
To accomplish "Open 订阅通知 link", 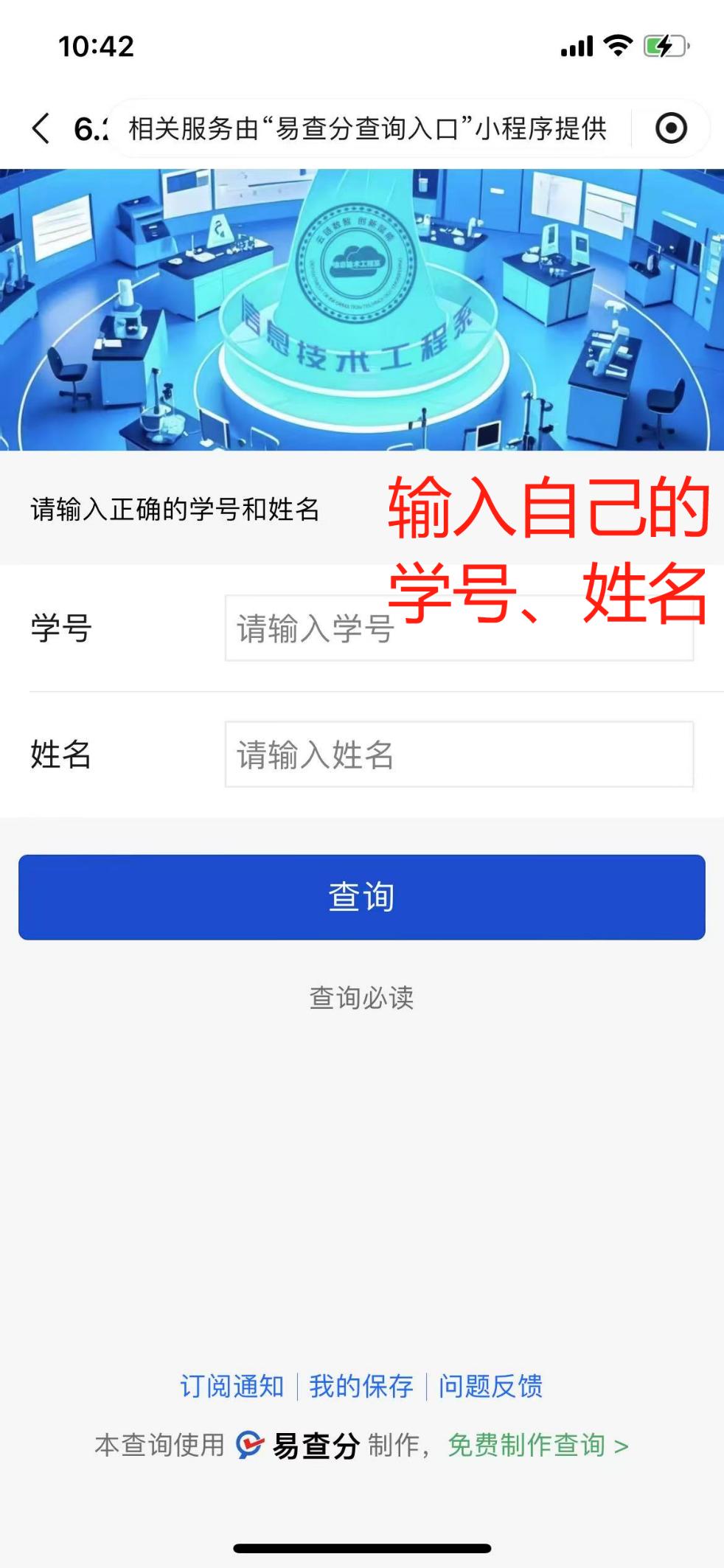I will click(232, 1387).
